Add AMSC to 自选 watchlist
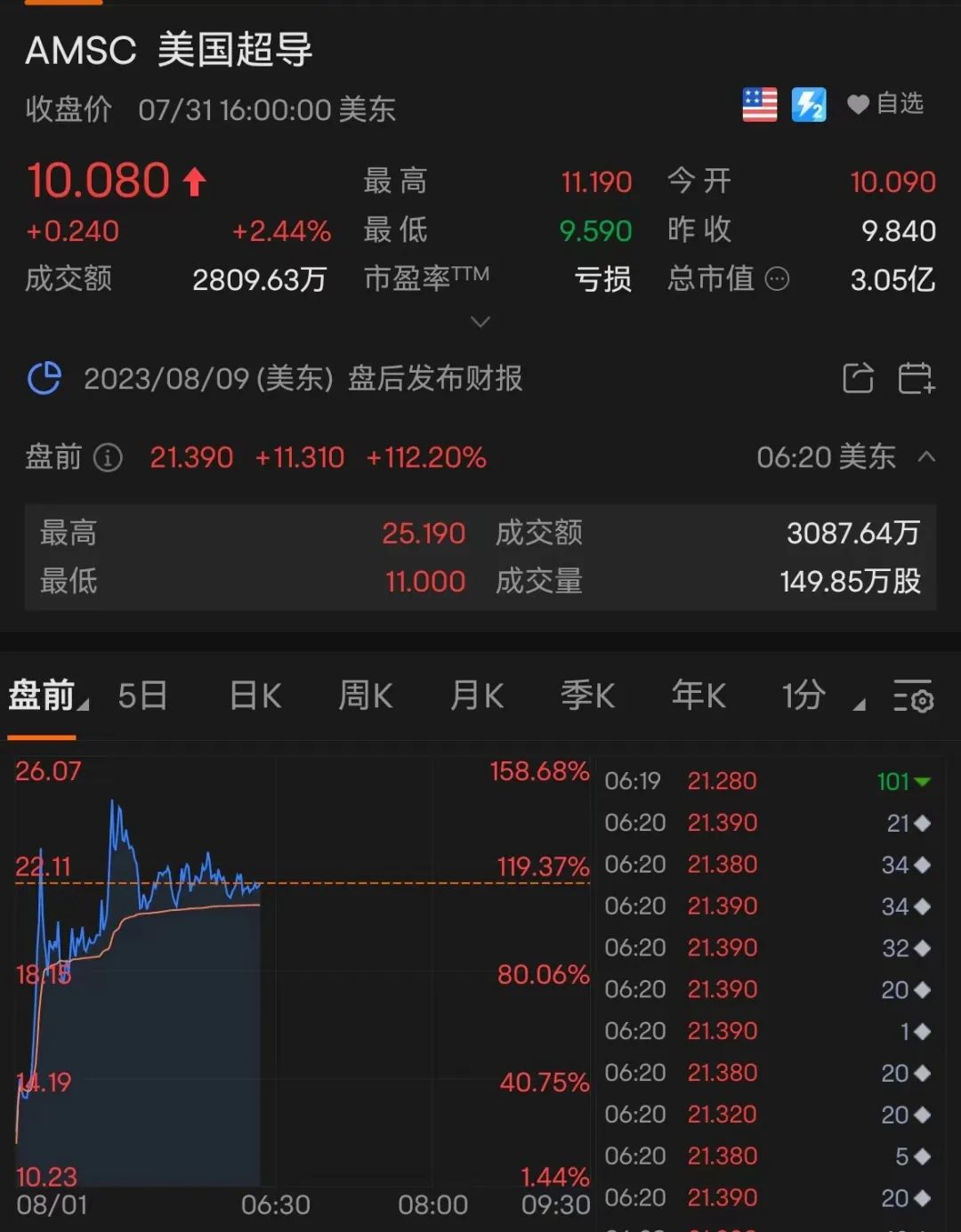The width and height of the screenshot is (961, 1232). click(884, 104)
